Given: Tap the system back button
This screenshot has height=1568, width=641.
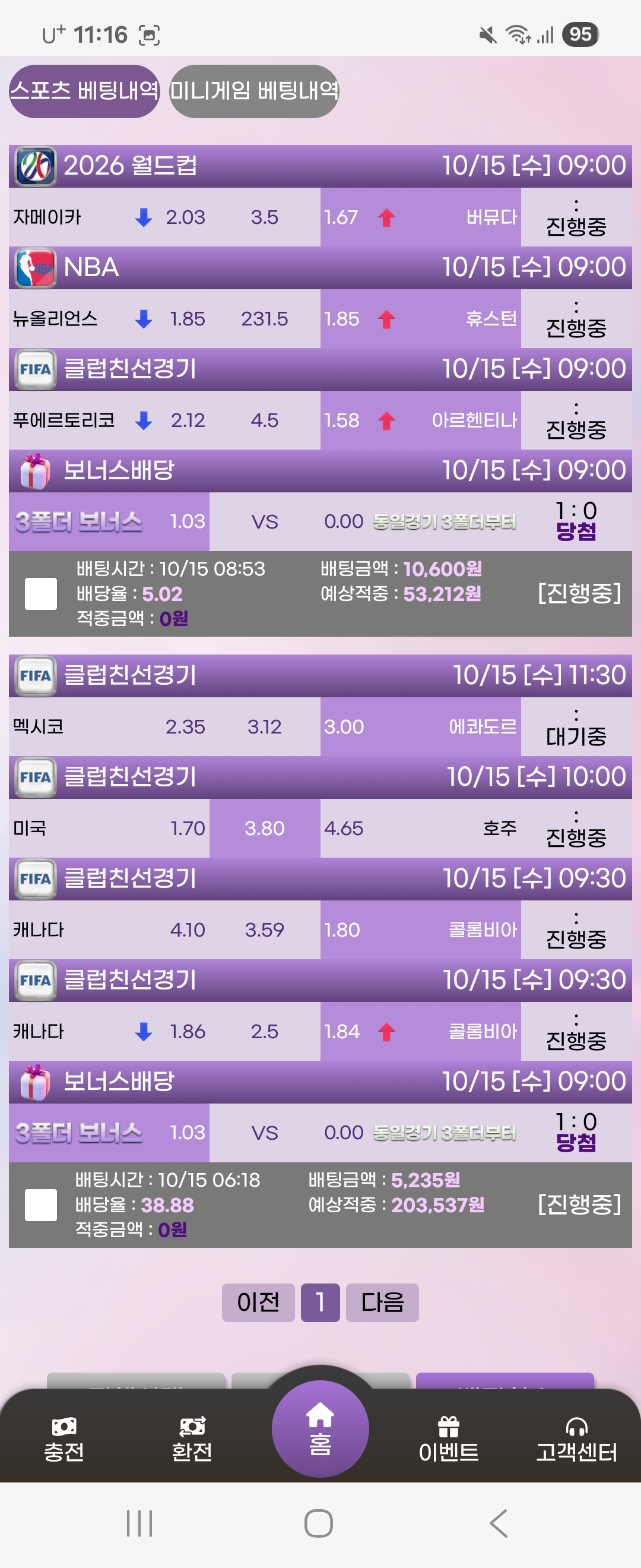Looking at the screenshot, I should (x=499, y=1523).
